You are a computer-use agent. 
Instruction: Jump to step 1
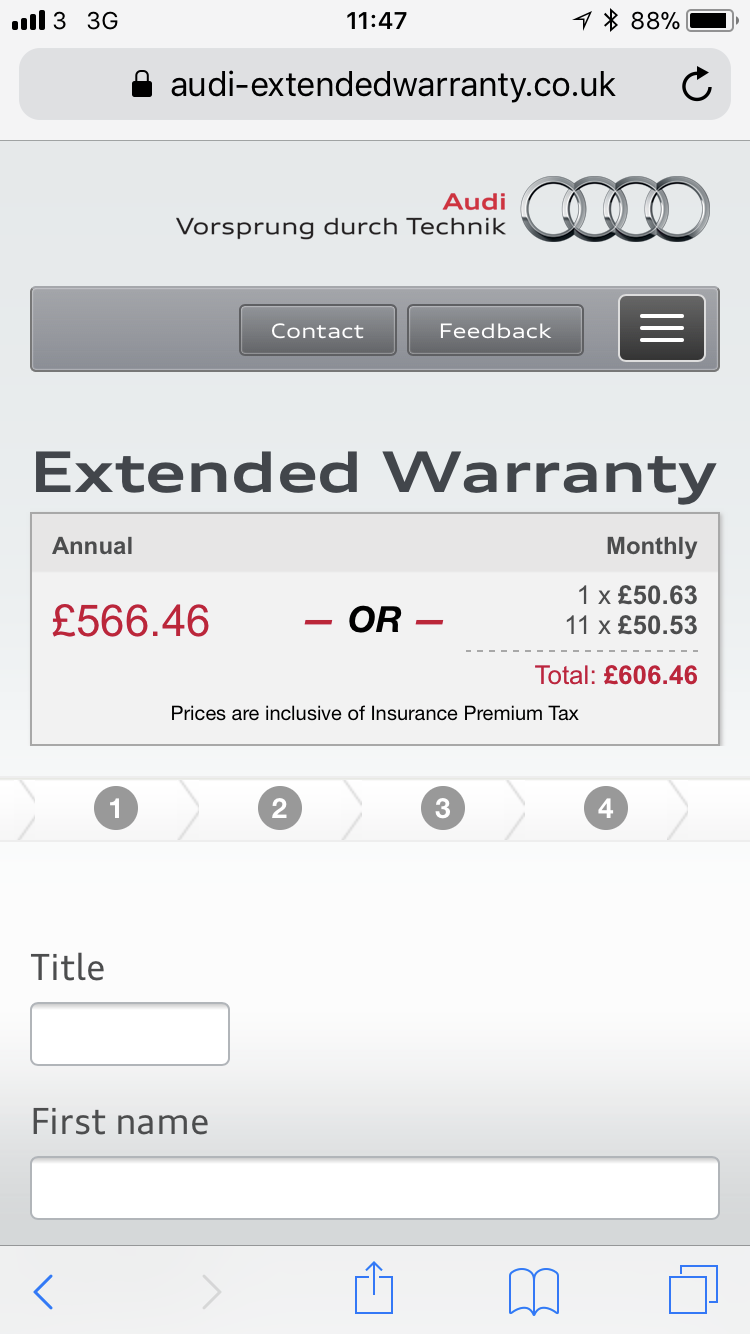coord(116,809)
